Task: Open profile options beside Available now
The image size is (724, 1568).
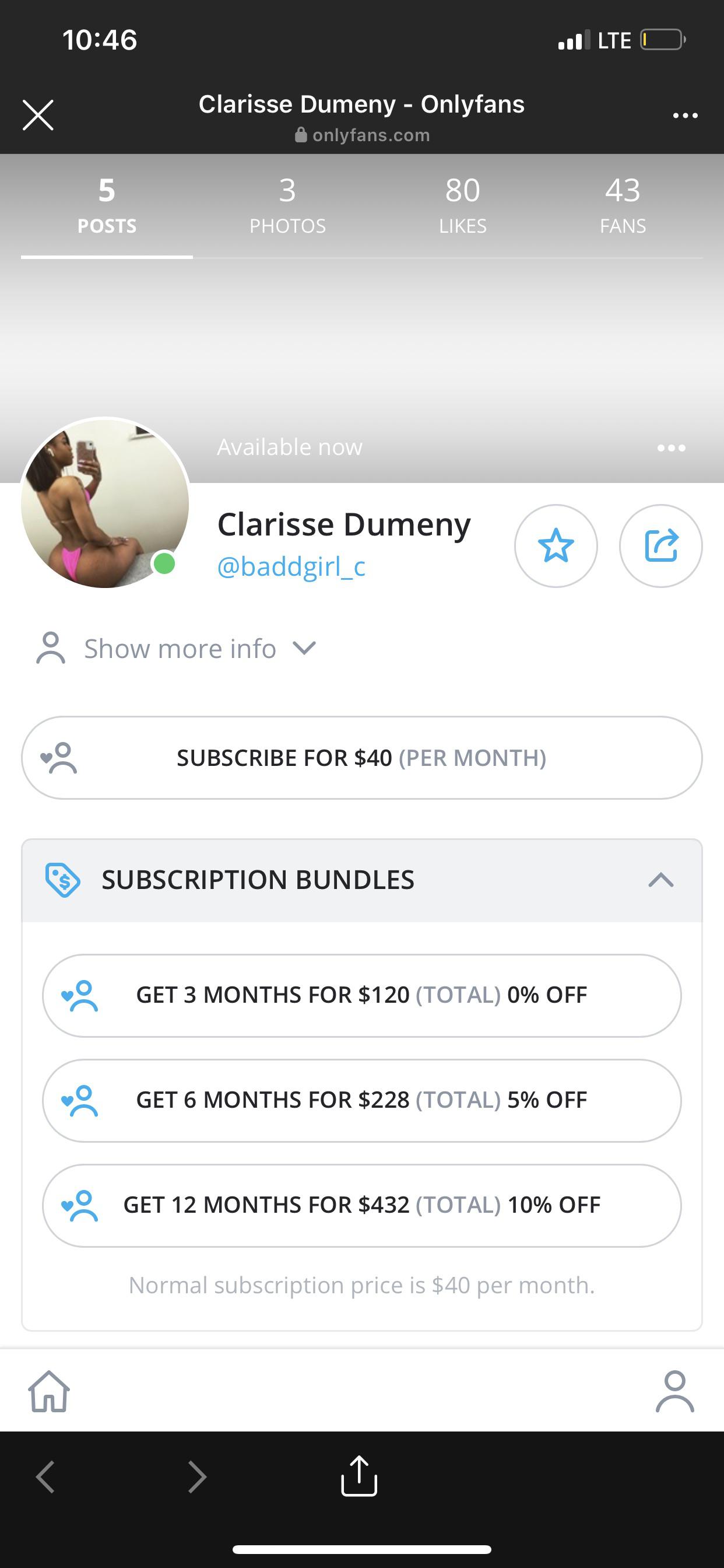Action: (x=671, y=448)
